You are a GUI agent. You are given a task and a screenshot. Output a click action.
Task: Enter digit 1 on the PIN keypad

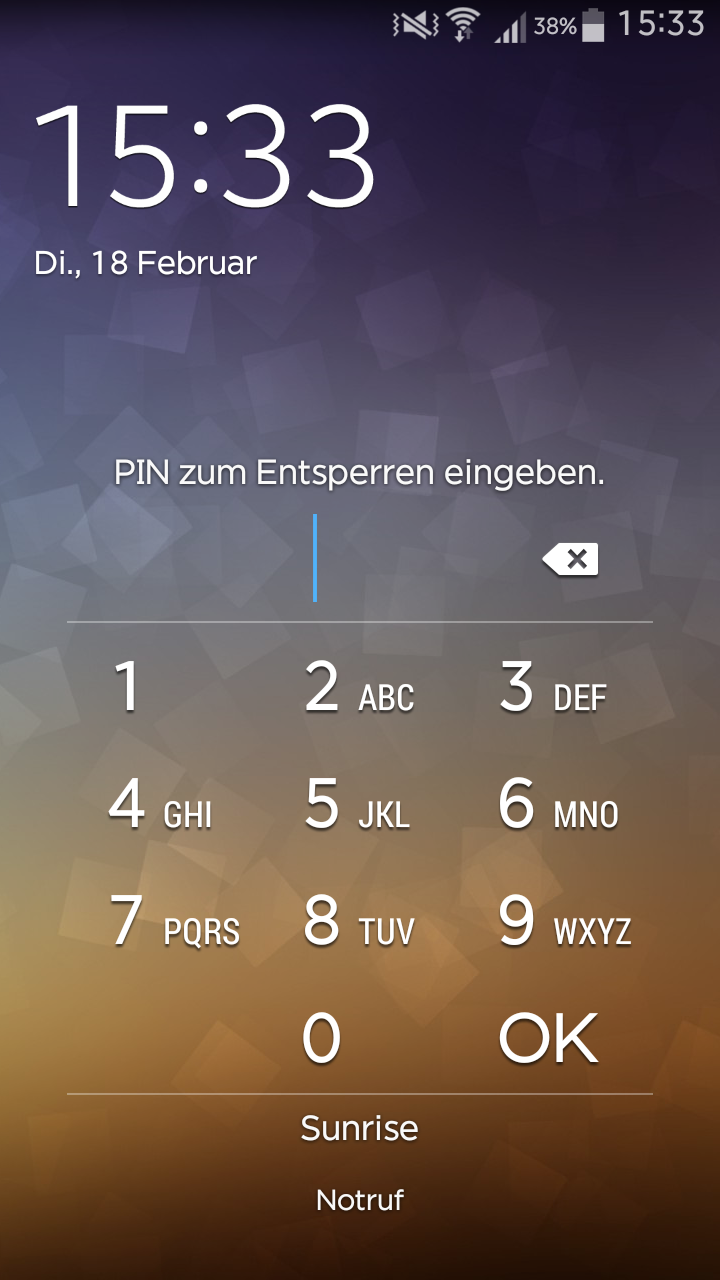click(x=130, y=688)
